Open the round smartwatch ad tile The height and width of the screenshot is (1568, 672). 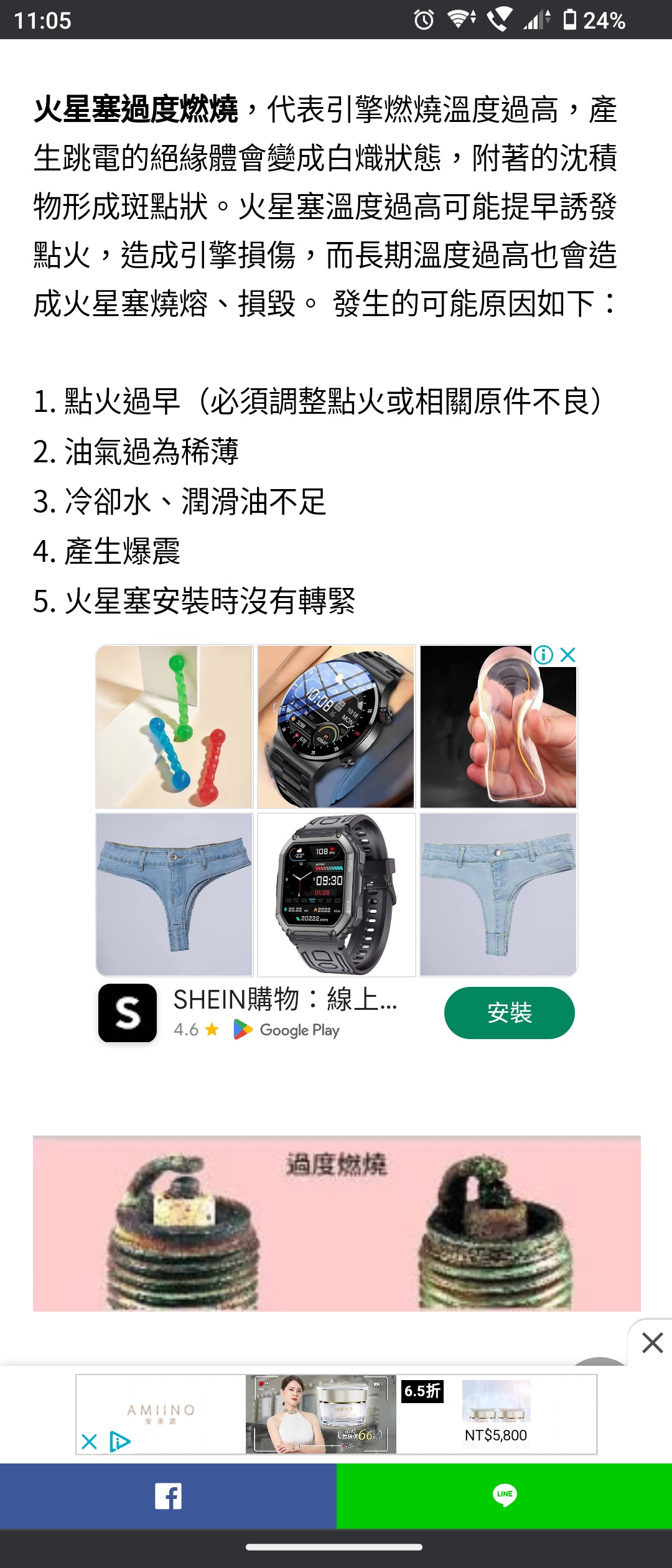[x=336, y=727]
